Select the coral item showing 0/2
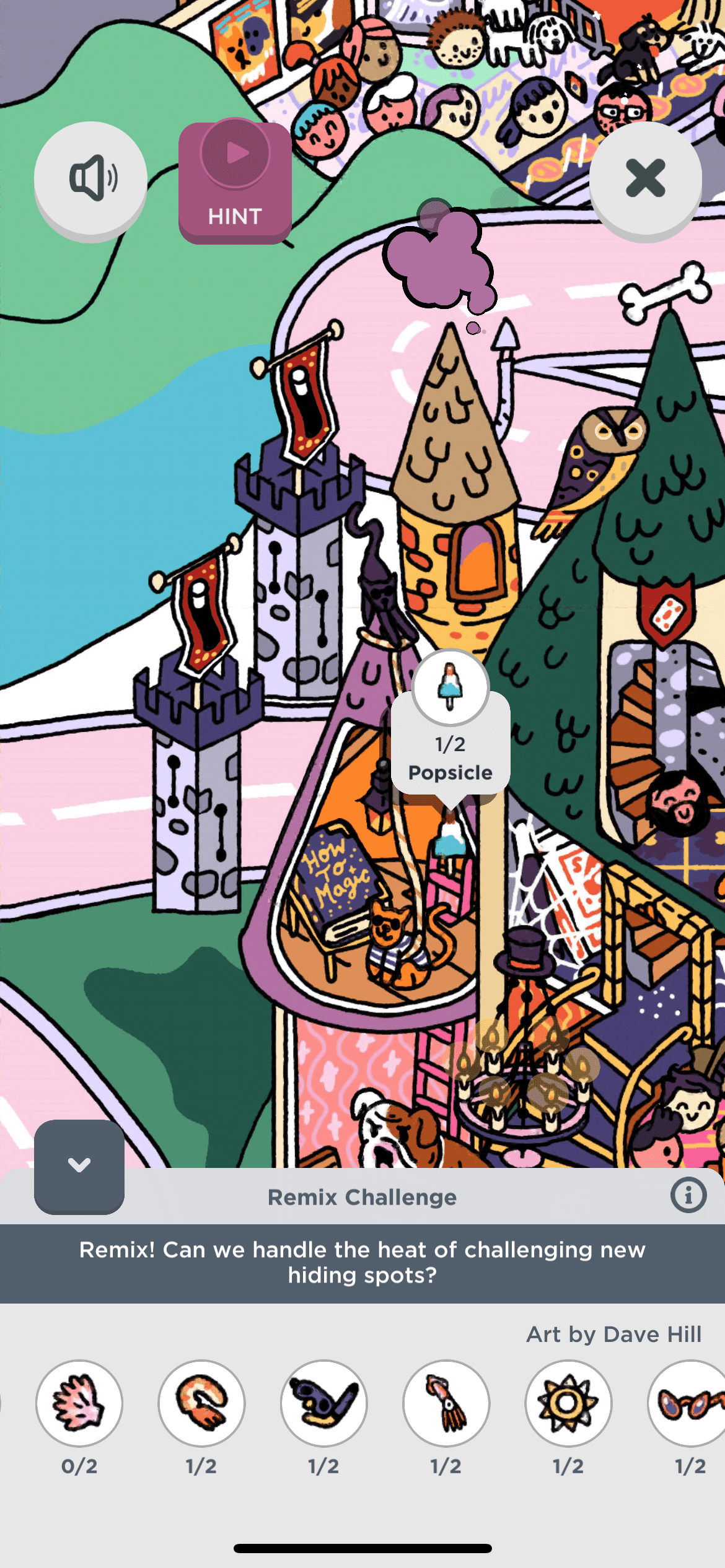This screenshot has height=1568, width=725. (79, 1403)
